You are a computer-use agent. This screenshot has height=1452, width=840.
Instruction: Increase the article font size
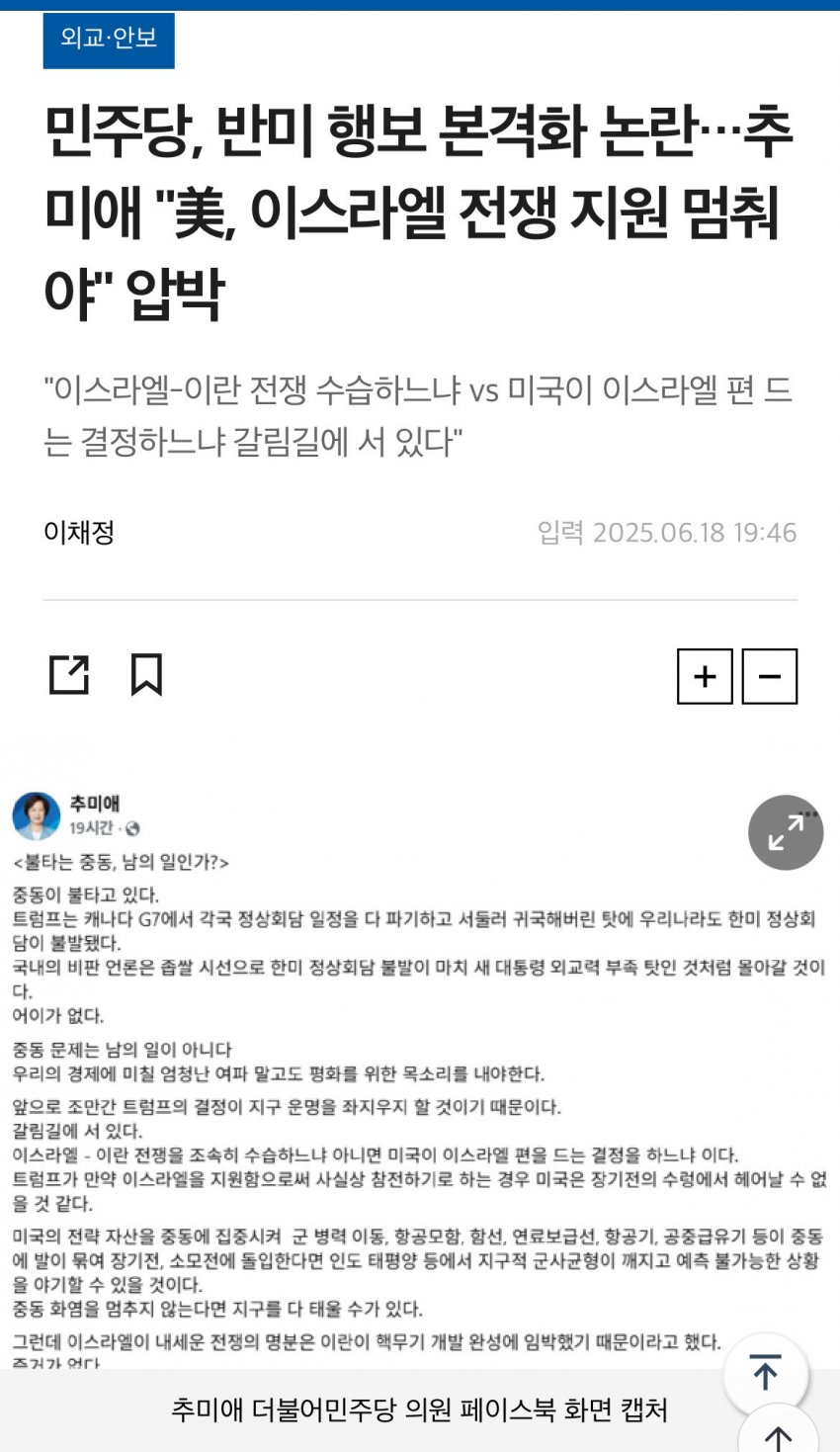tap(705, 676)
